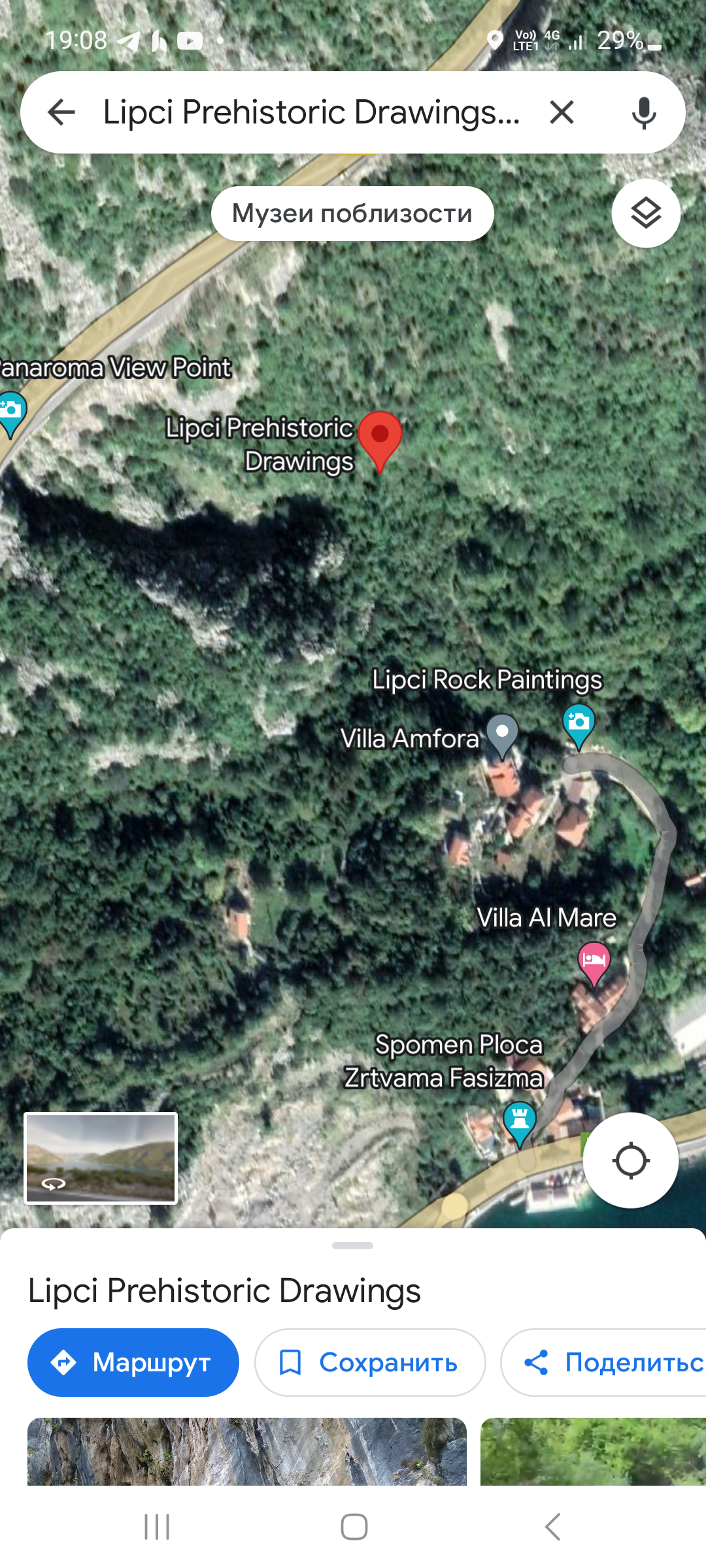
Task: Go back from the search result
Action: click(61, 112)
